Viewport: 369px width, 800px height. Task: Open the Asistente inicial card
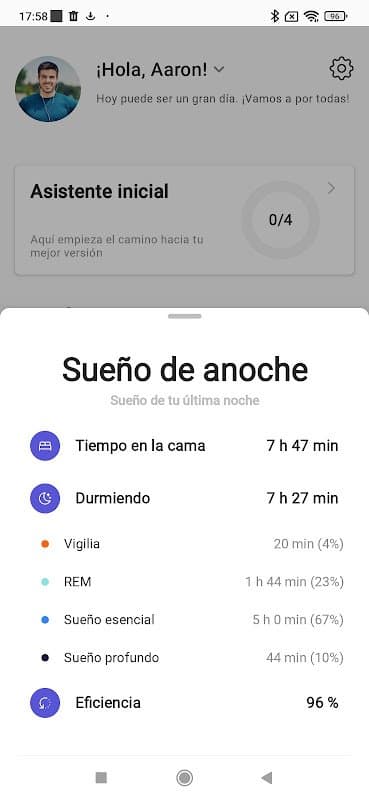point(184,220)
